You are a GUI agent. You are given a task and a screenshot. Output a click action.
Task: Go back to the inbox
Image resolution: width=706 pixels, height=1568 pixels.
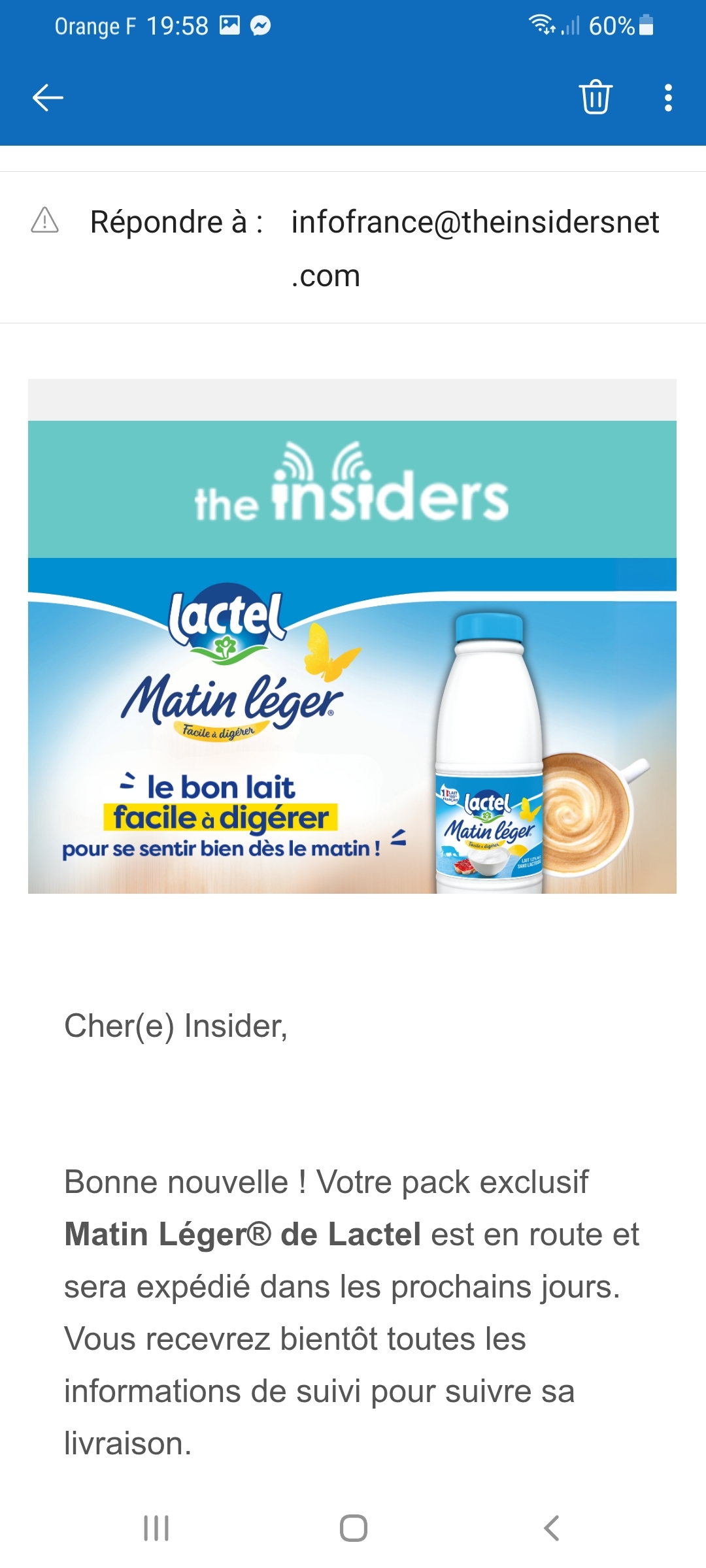(48, 98)
